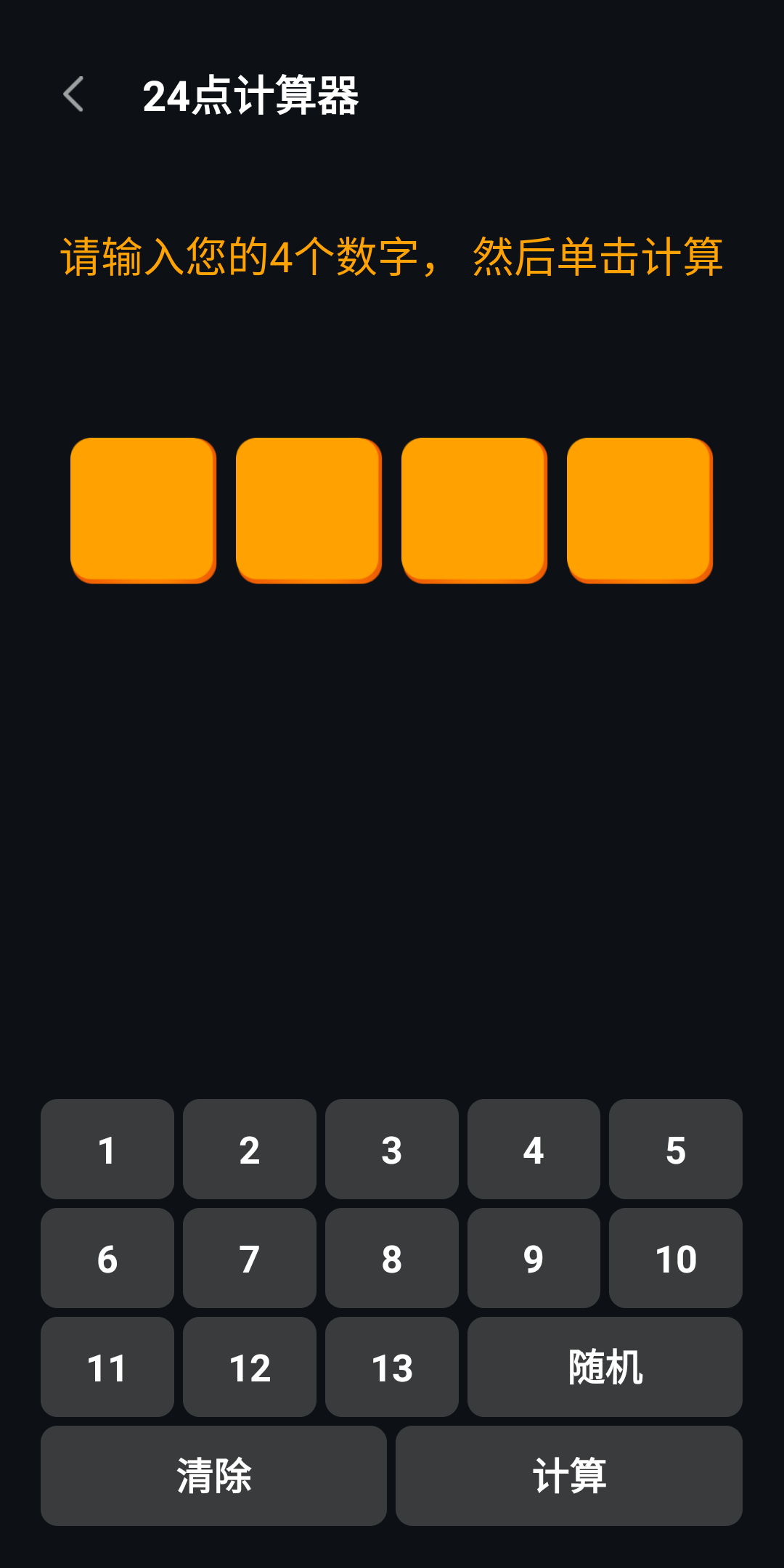The width and height of the screenshot is (784, 1568).
Task: Tap 计算 to compute the 24-point solution
Action: 571,1477
